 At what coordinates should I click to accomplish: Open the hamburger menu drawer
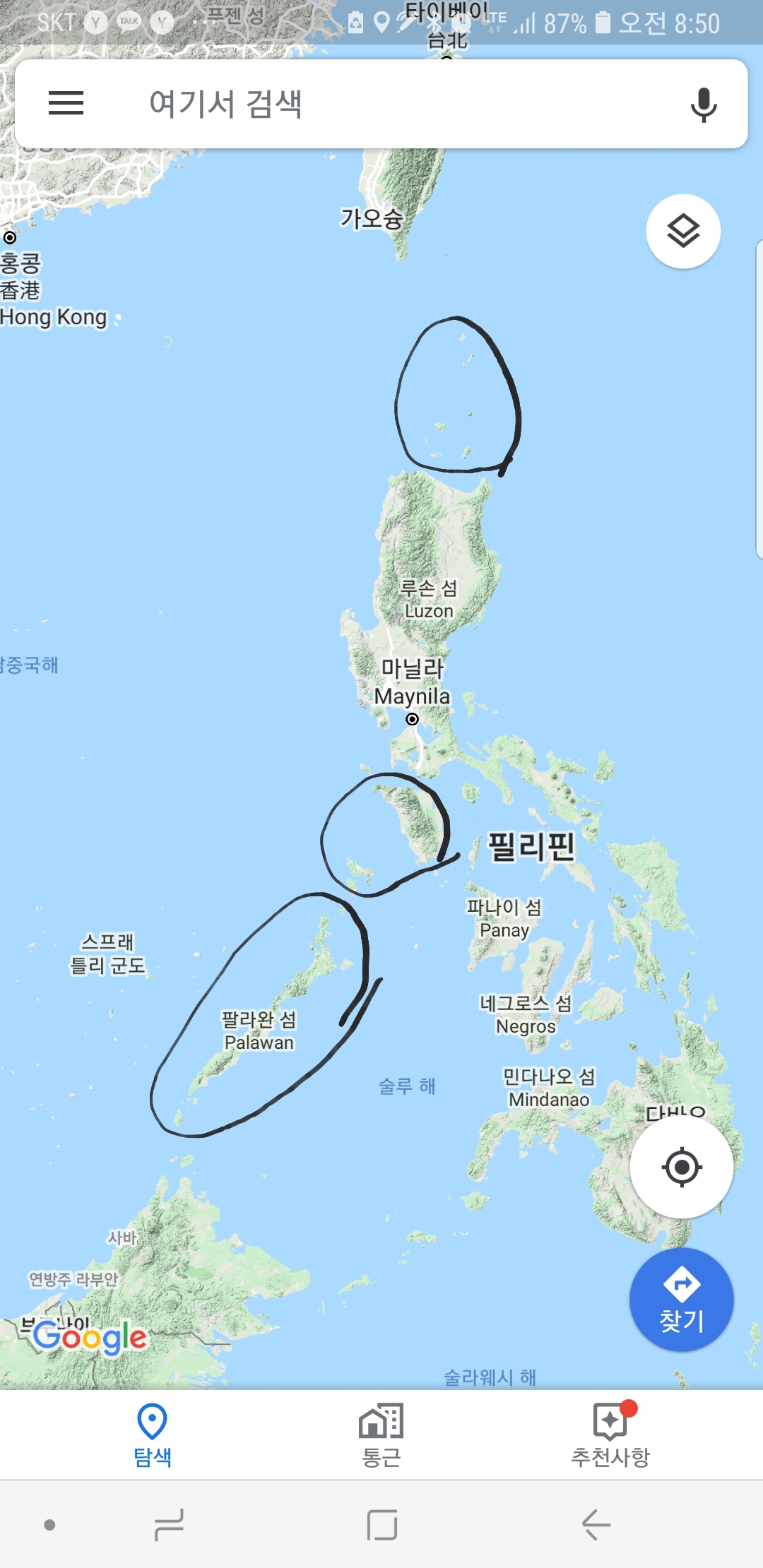[66, 103]
